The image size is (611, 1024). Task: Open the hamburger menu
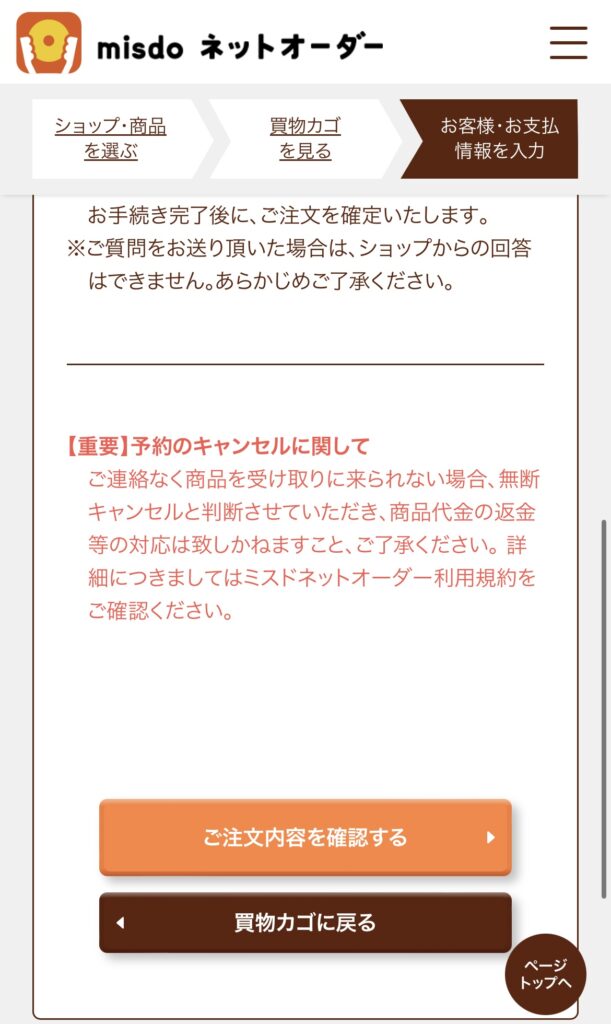568,42
